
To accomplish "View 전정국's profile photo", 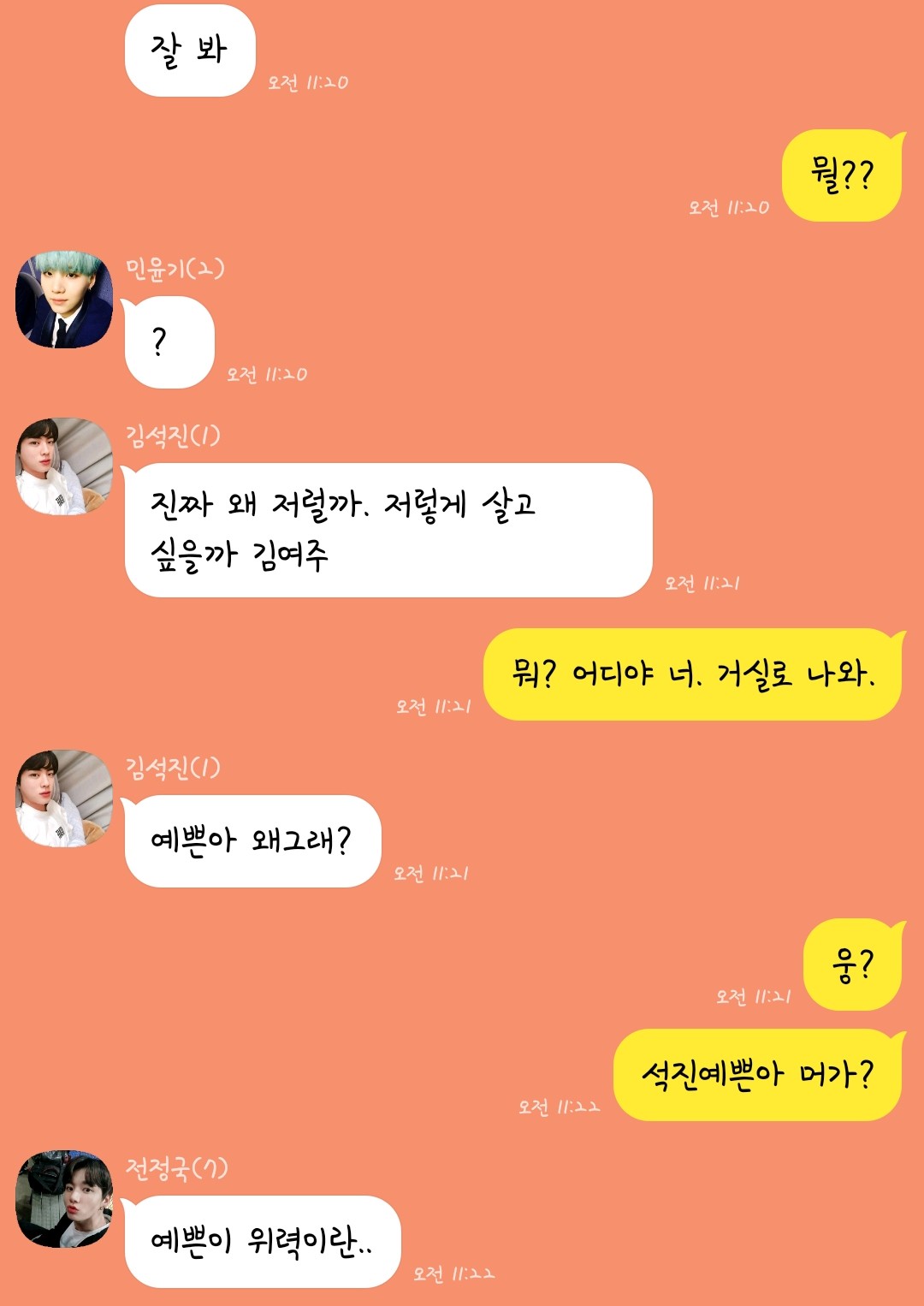I will [64, 1198].
